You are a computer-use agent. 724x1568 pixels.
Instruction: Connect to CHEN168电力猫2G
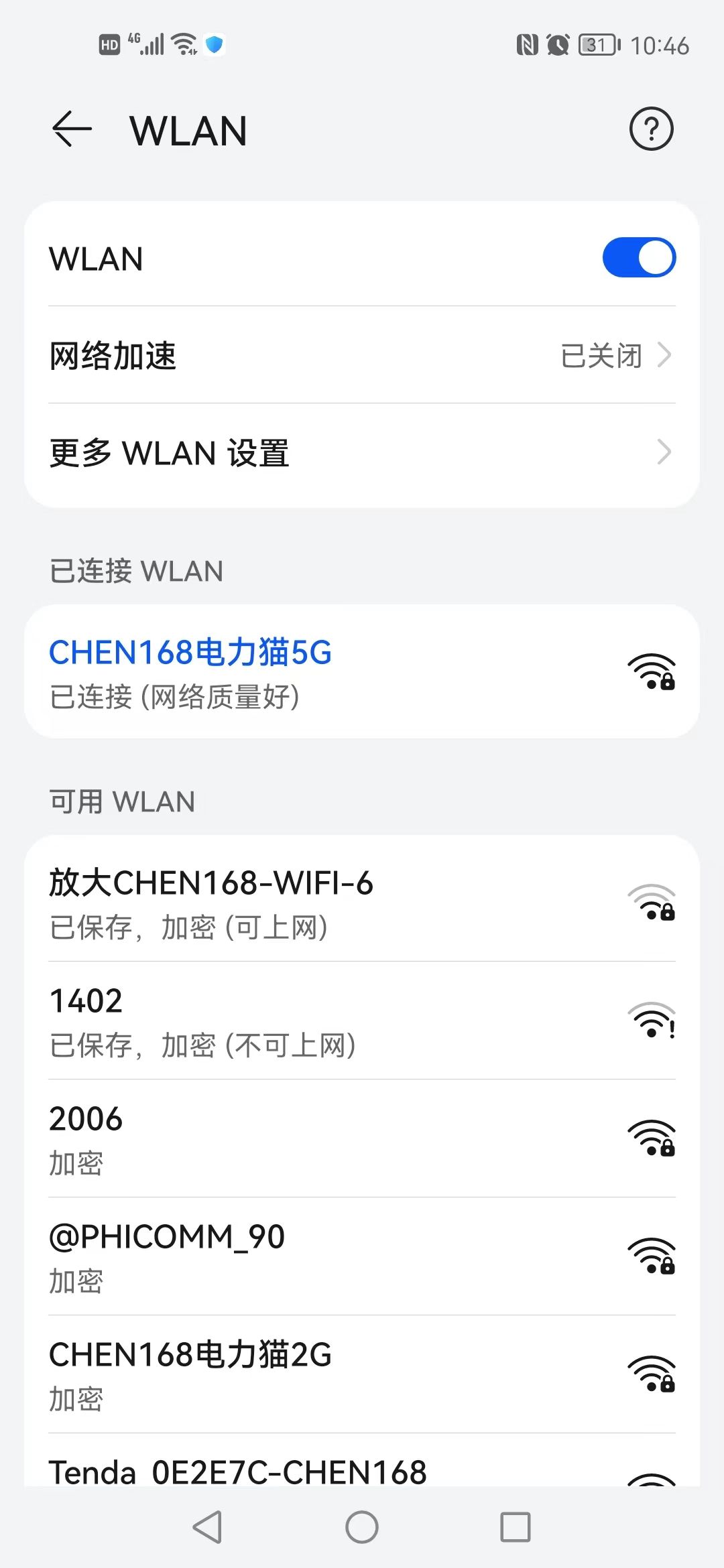(362, 1374)
